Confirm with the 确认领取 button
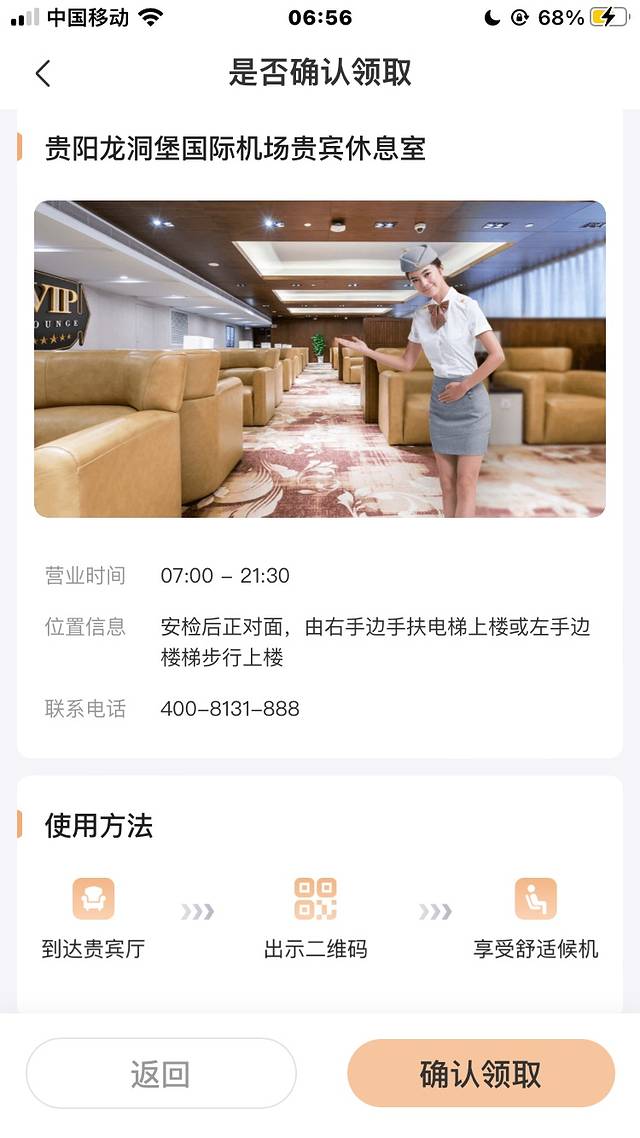Screen dimensions: 640x1138 coord(480,1074)
